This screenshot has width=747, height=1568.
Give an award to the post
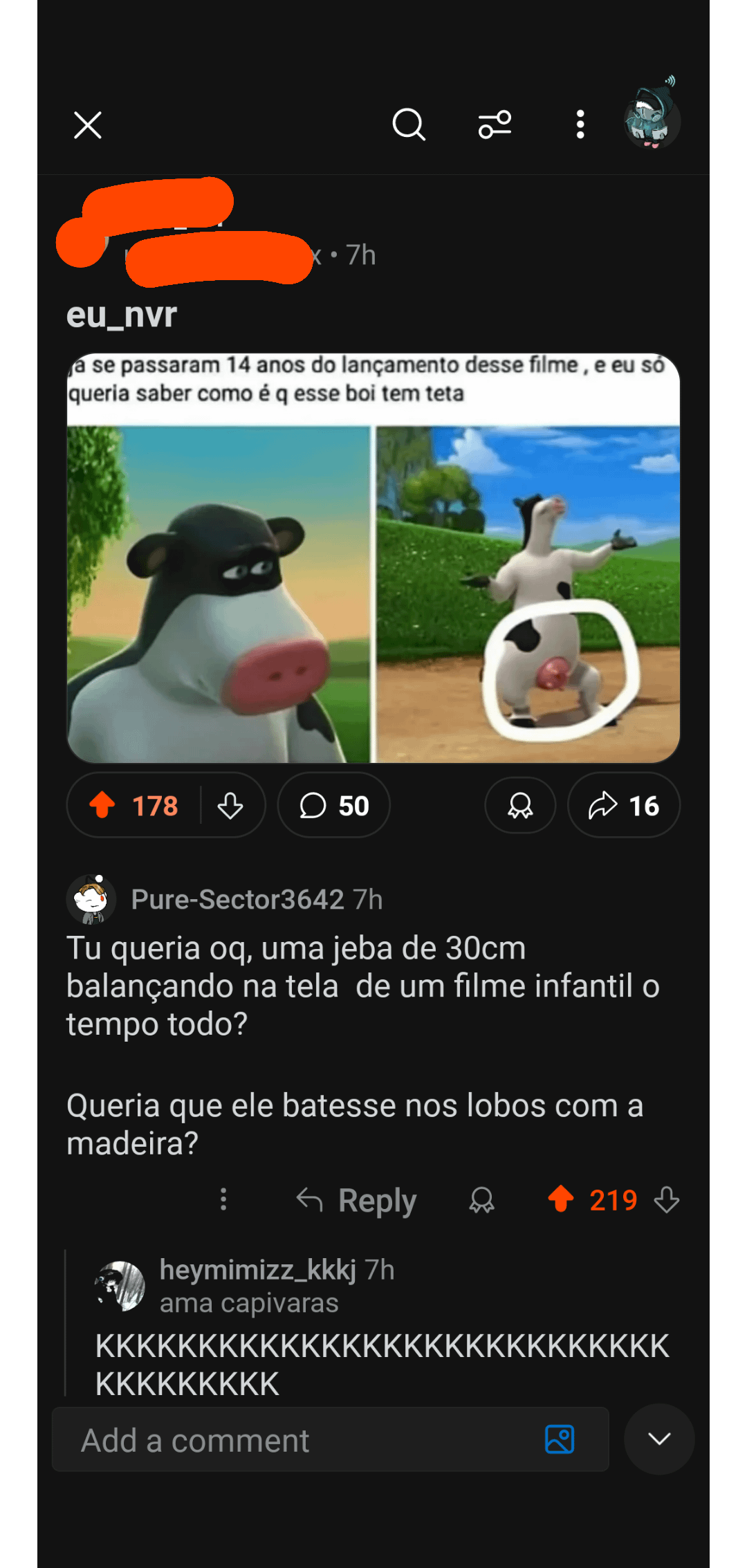pos(520,805)
